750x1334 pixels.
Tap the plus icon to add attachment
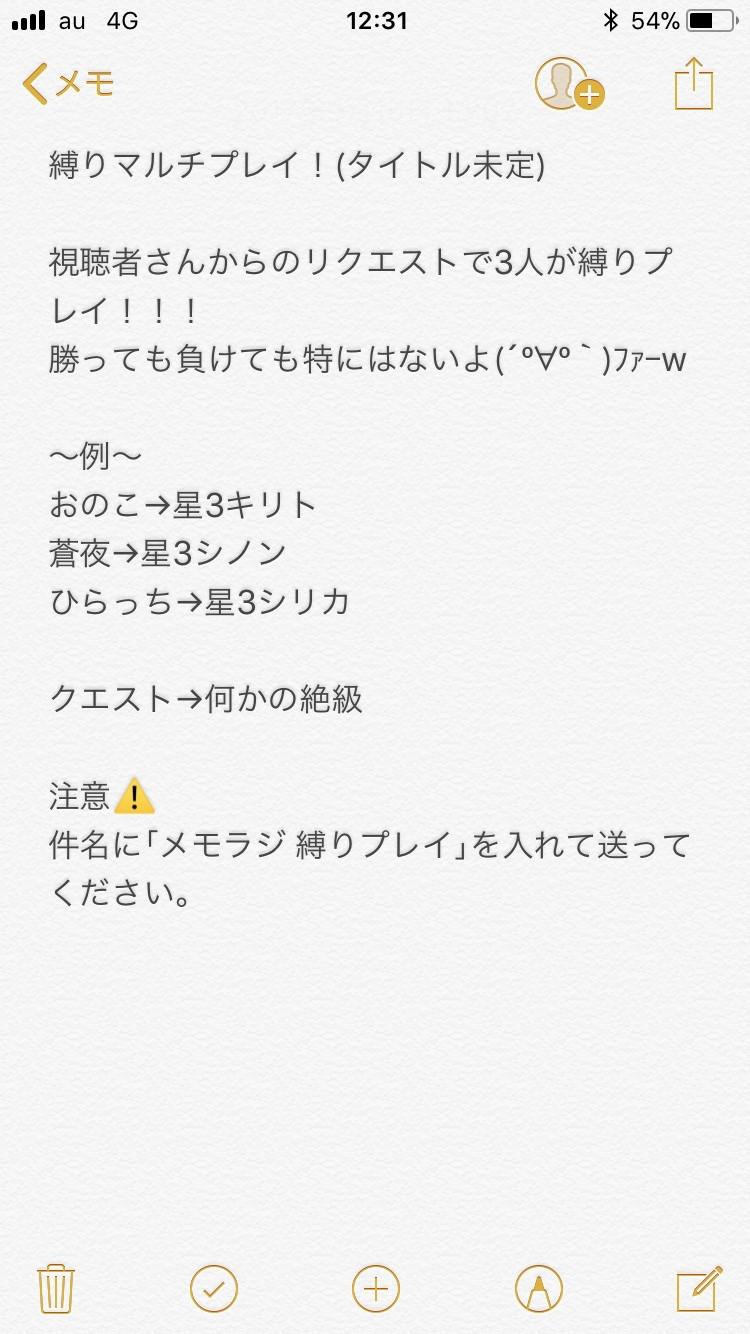coord(376,1288)
